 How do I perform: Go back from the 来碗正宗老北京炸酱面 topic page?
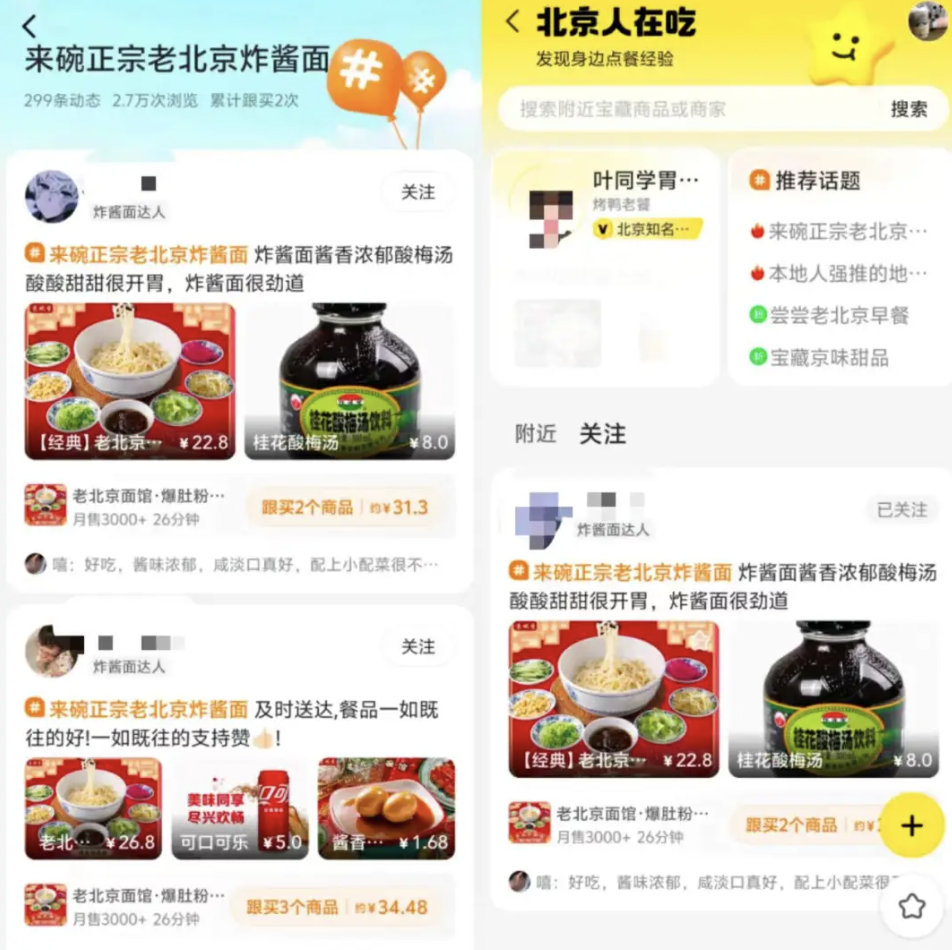29,26
